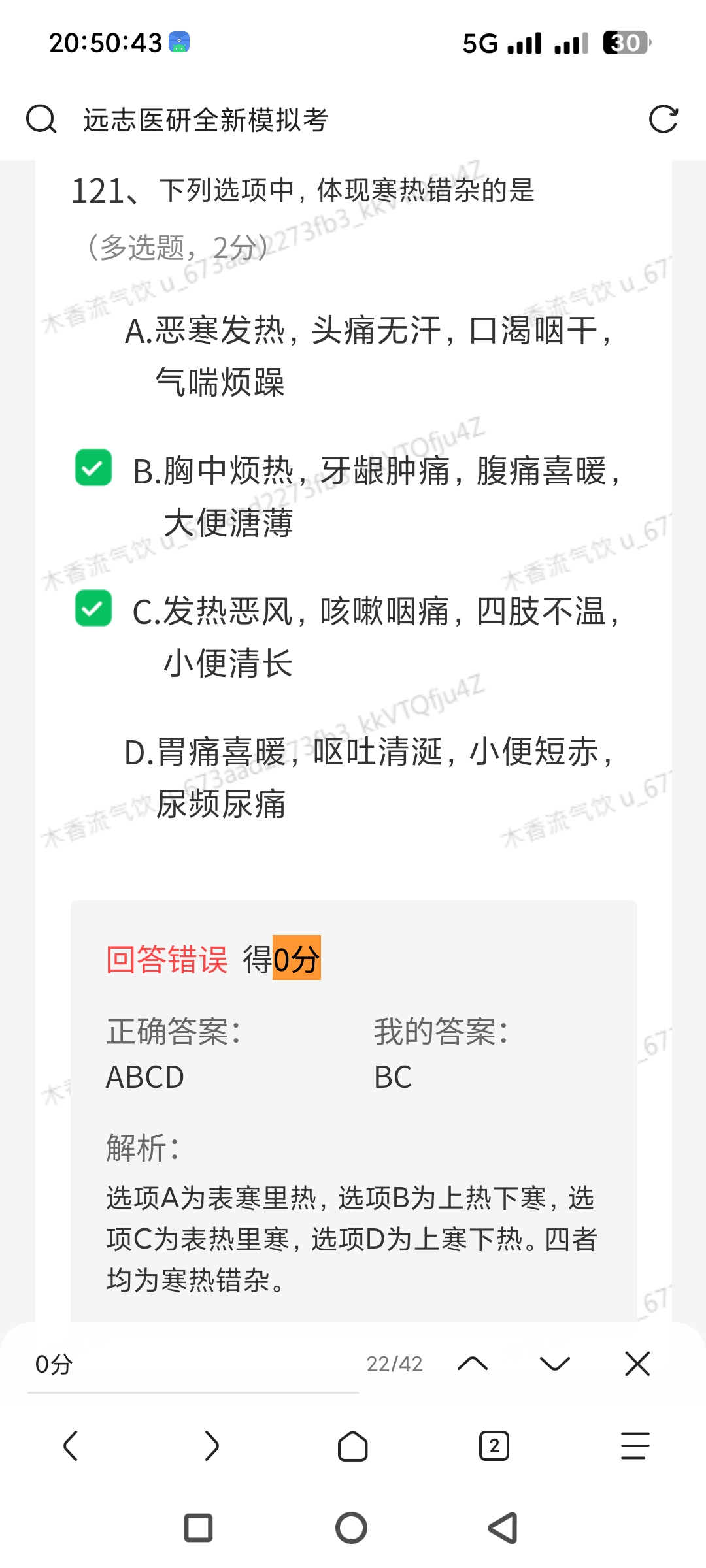Go back to the previous web page

point(71,1445)
